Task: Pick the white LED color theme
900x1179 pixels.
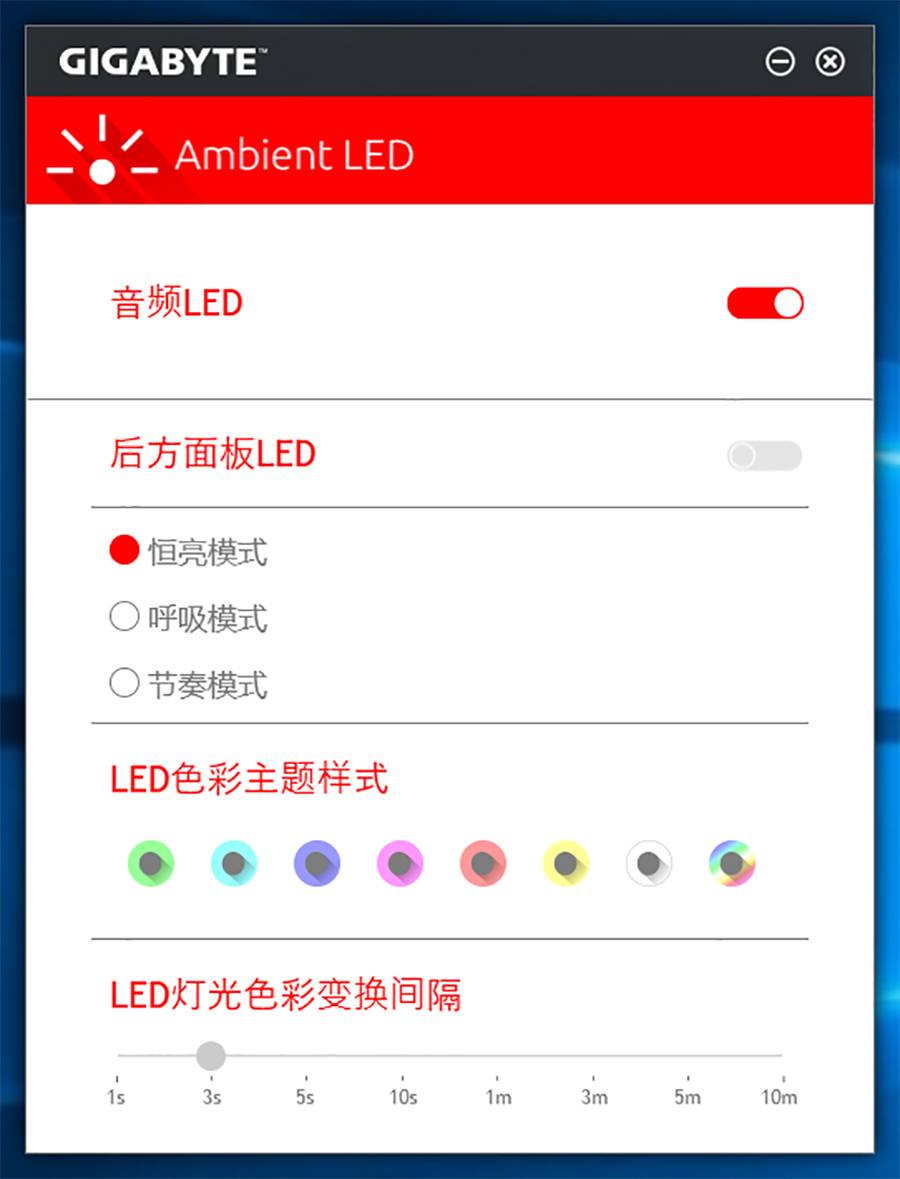Action: point(649,863)
